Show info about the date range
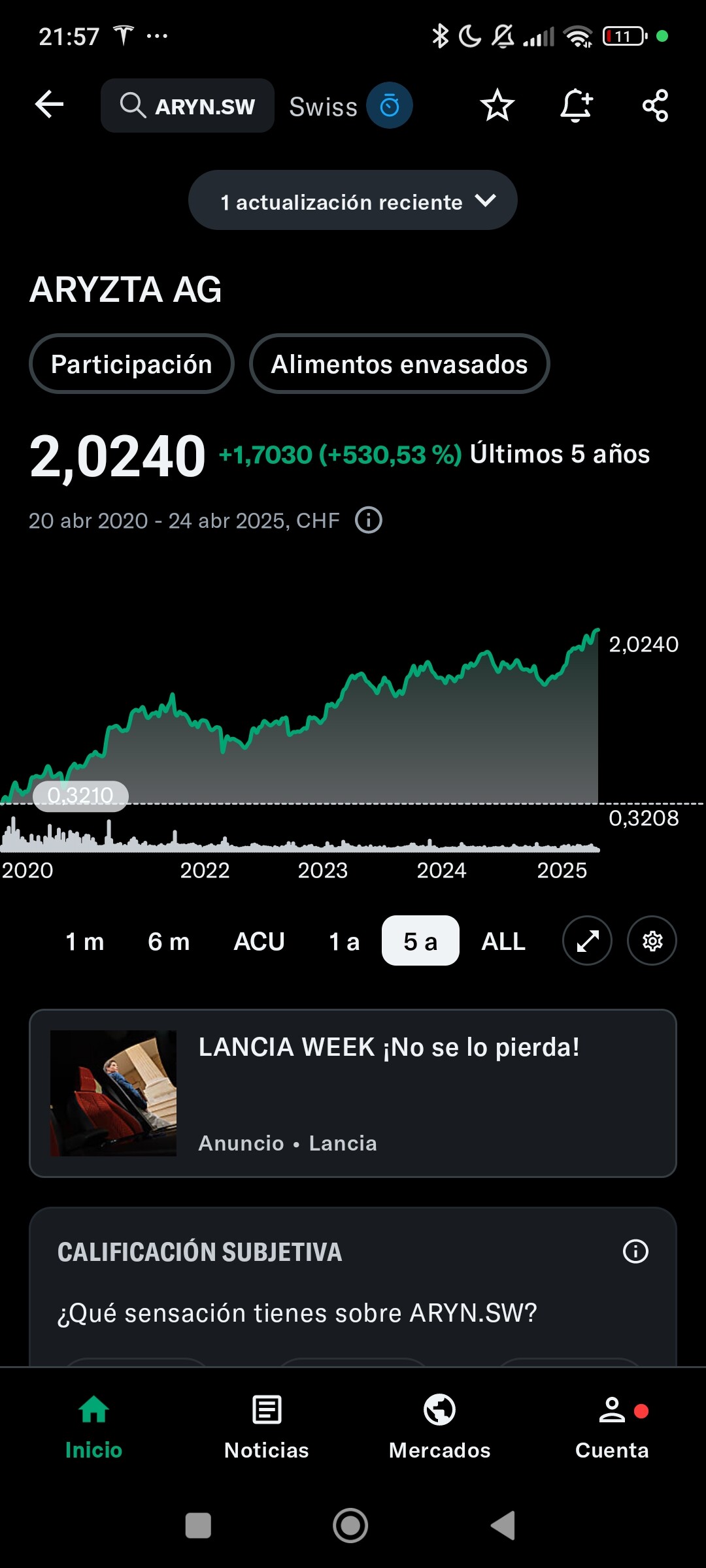Image resolution: width=706 pixels, height=1568 pixels. 369,521
